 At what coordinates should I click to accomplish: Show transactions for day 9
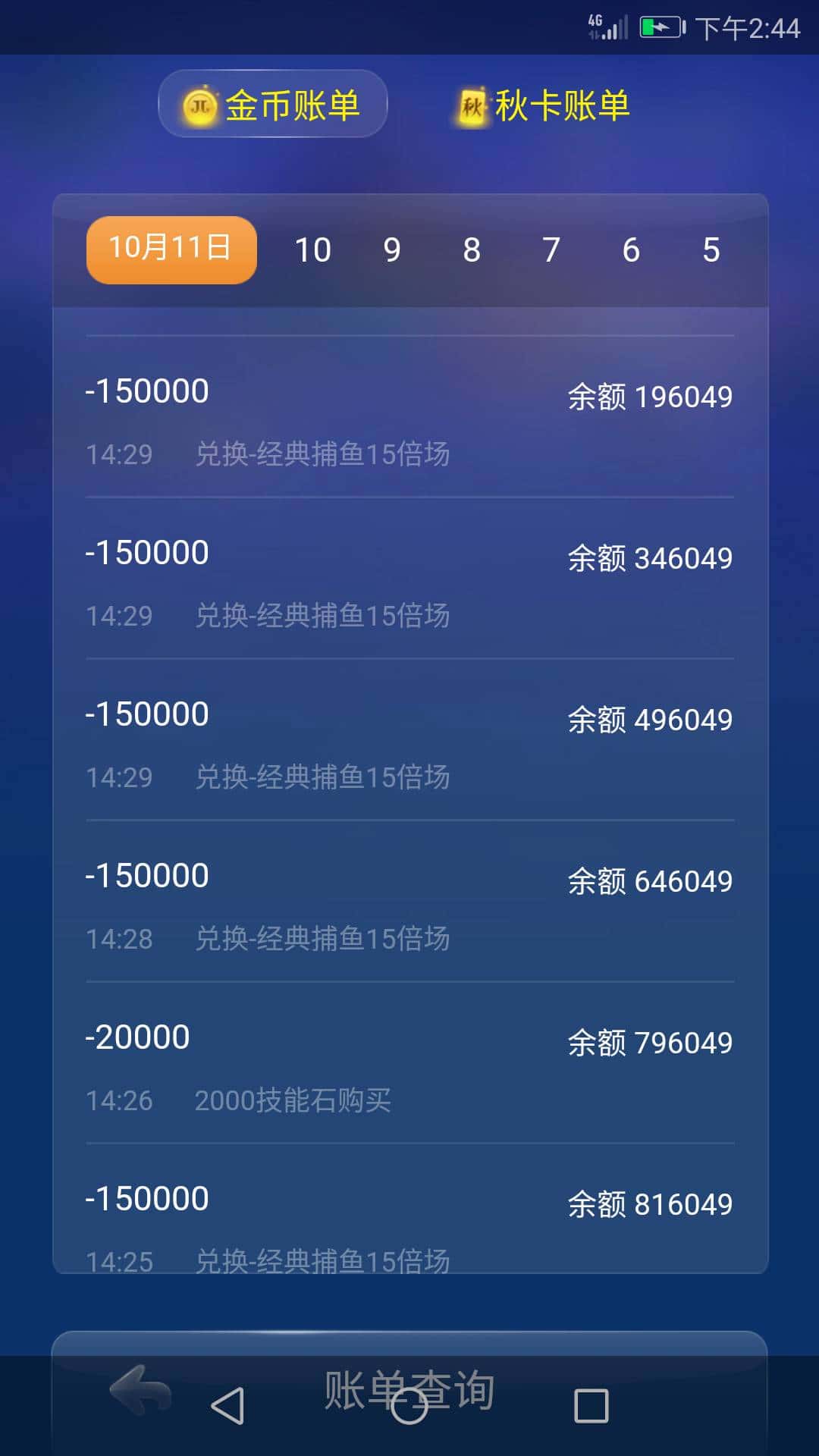(x=393, y=249)
